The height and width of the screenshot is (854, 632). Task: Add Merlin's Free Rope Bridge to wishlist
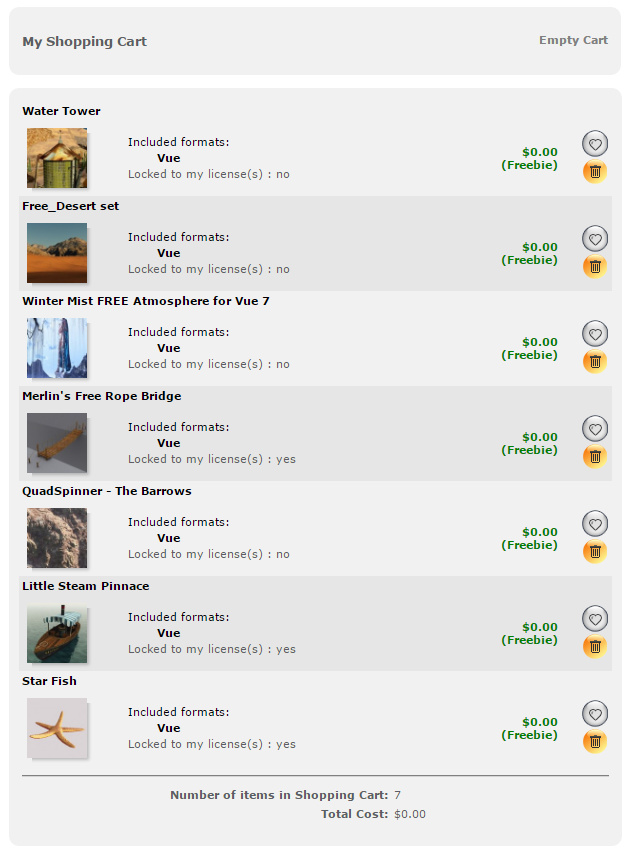tap(595, 429)
